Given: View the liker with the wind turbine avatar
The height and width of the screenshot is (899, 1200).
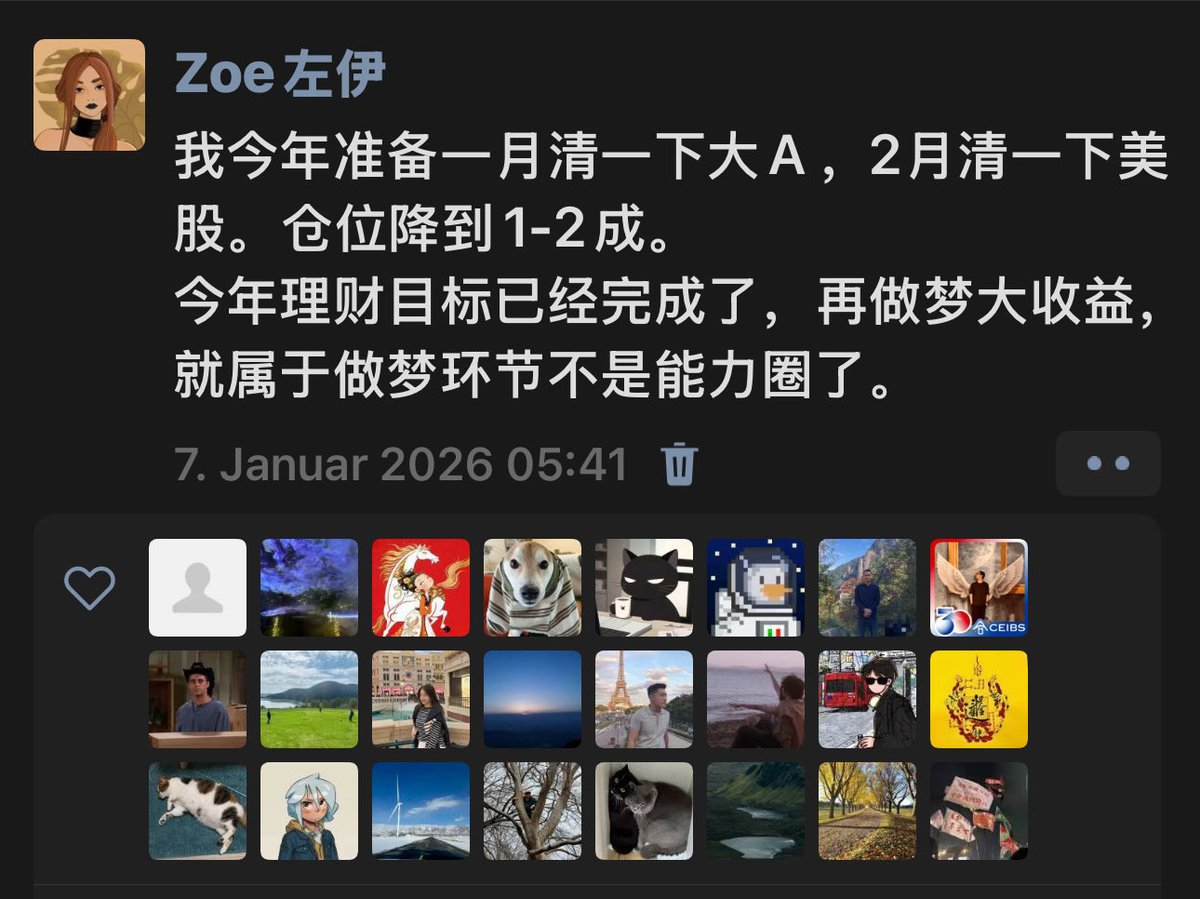Looking at the screenshot, I should point(421,811).
